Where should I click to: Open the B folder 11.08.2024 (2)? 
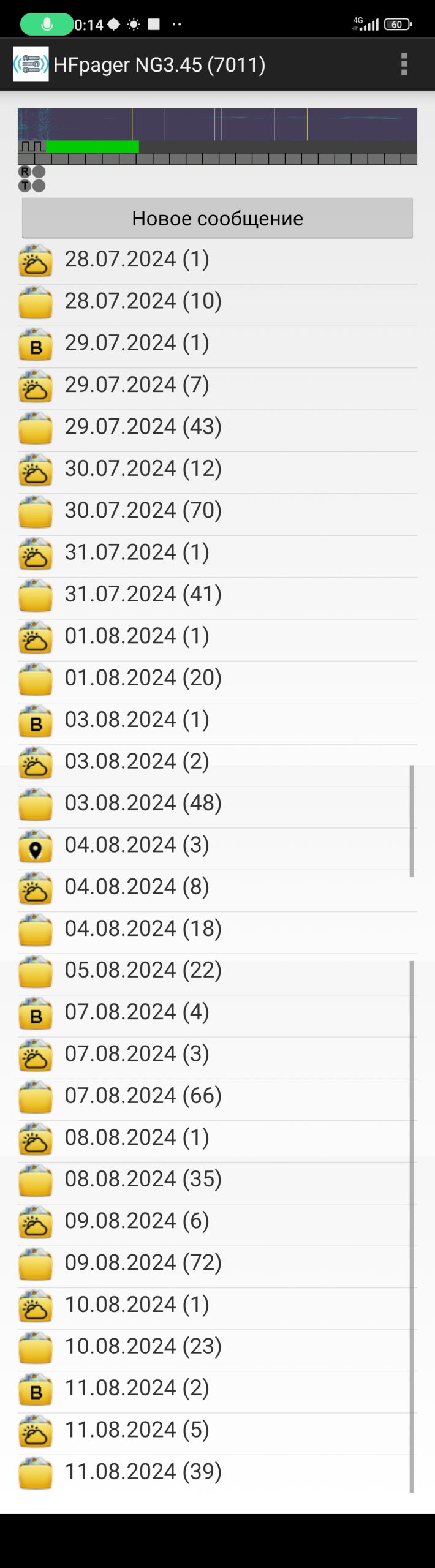tap(137, 1389)
